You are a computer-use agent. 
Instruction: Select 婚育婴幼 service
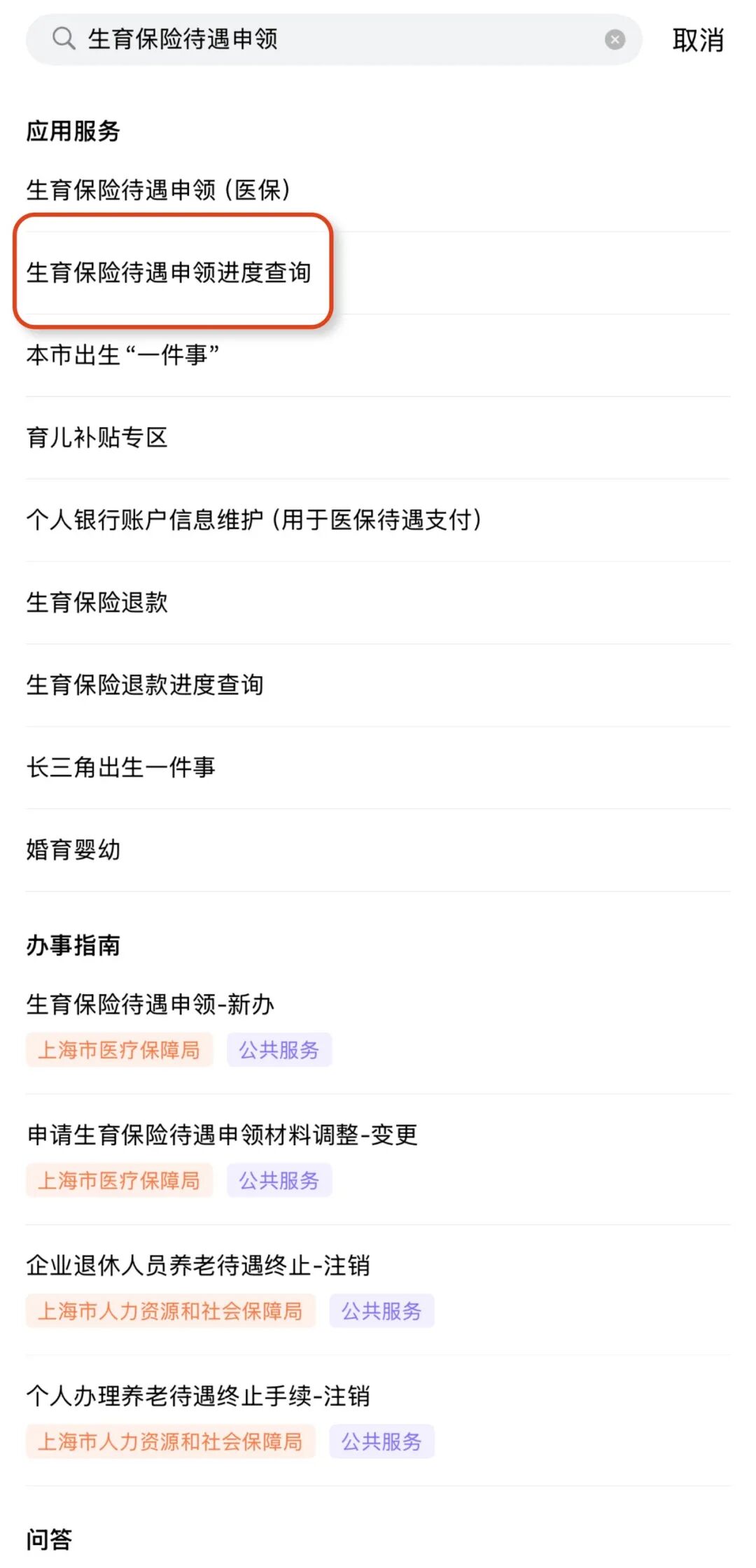click(x=378, y=850)
